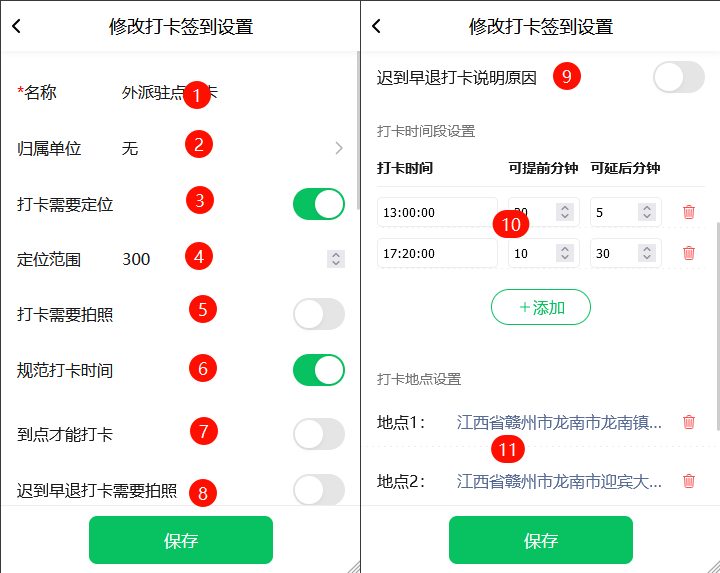Turn on 到点才能打卡 switch
Image resolution: width=720 pixels, height=573 pixels.
click(x=319, y=434)
